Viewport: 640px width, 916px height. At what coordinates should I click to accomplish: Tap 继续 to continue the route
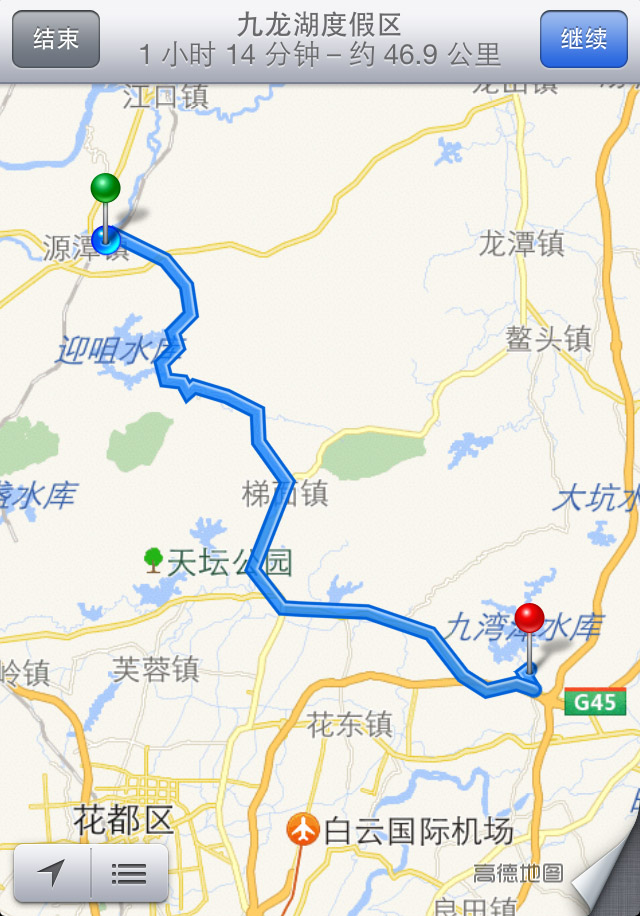pyautogui.click(x=583, y=40)
